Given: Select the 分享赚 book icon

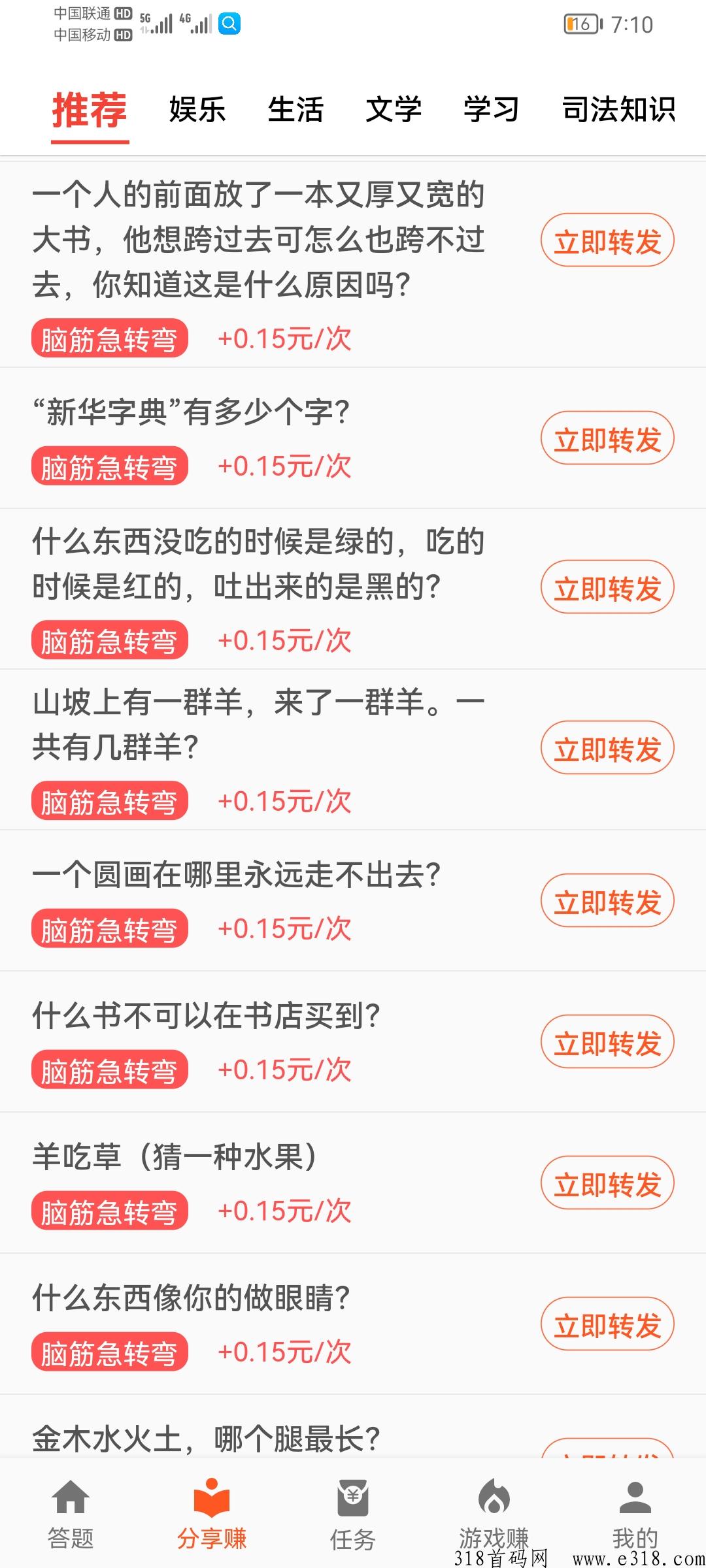Looking at the screenshot, I should [212, 1496].
